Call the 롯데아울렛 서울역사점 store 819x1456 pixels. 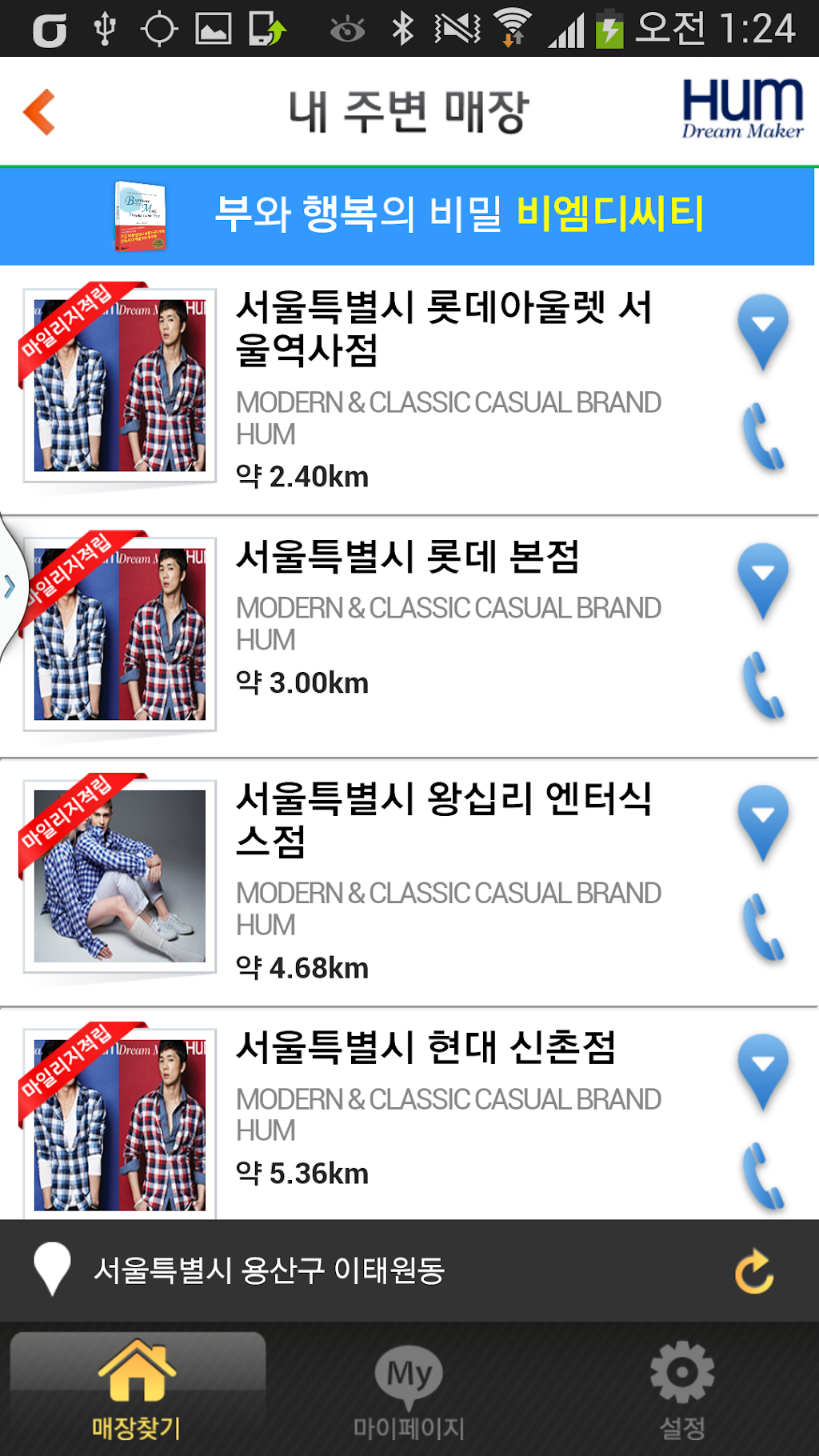point(763,437)
